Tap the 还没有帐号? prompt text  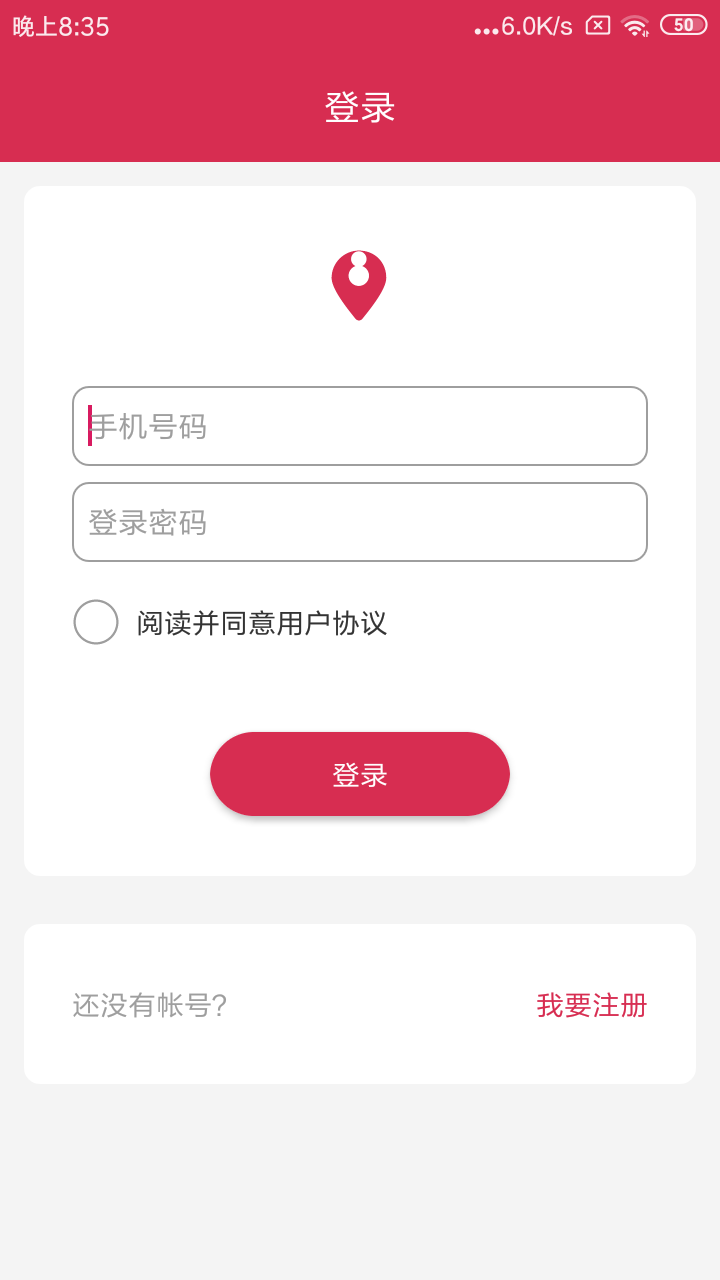(x=148, y=1007)
